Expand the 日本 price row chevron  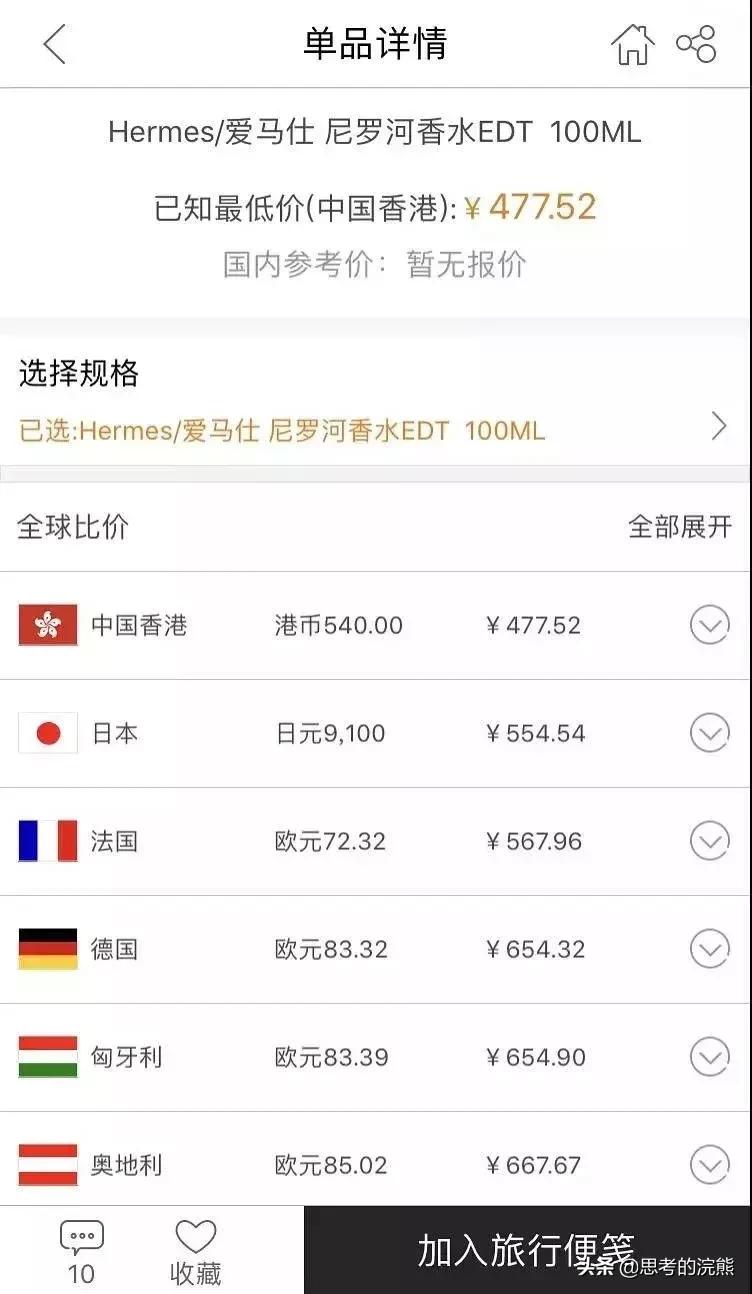(710, 732)
